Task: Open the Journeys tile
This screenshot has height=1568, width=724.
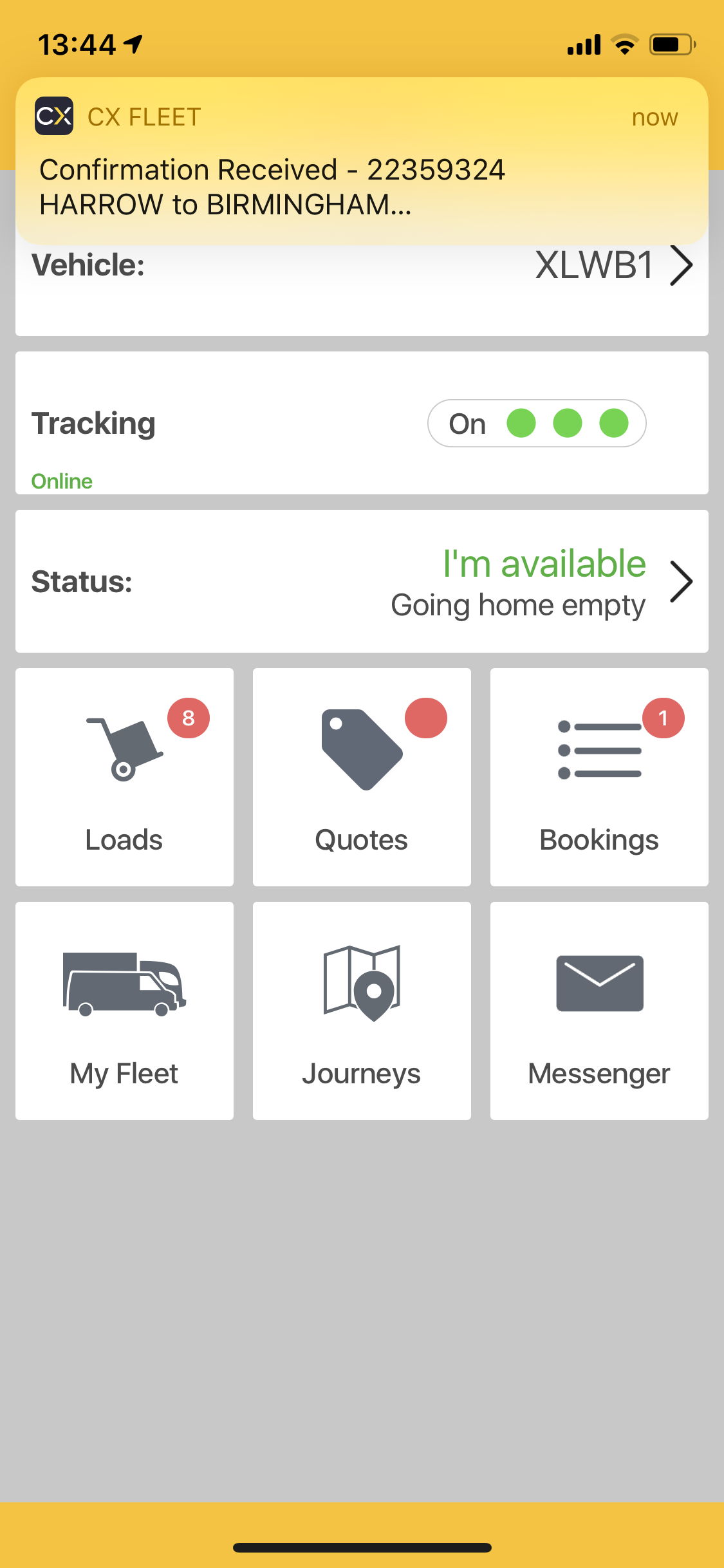Action: tap(362, 1011)
